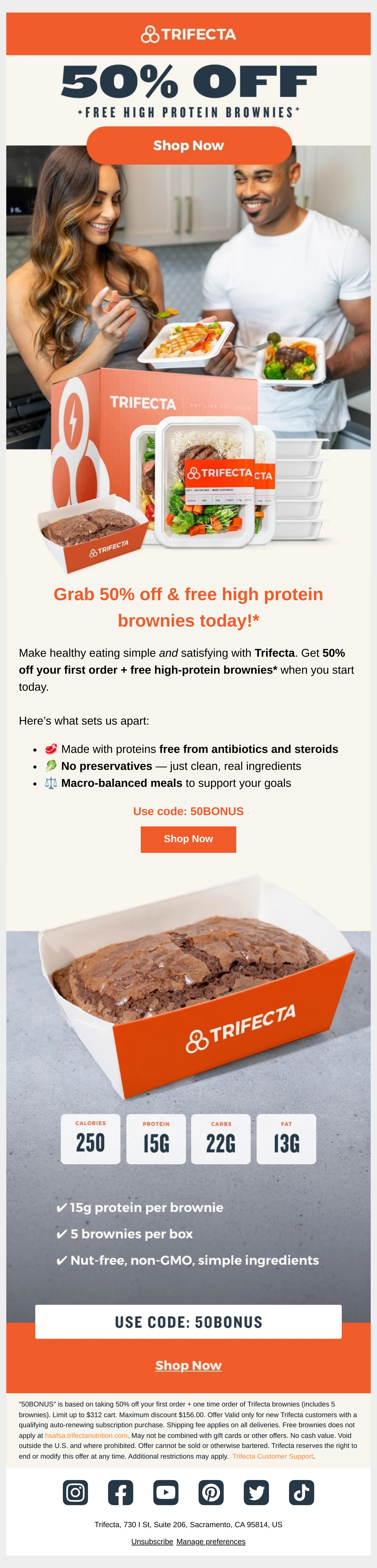Tap Shop Now below Use code: 50BONUS
Screen dimensions: 377x1568
click(x=188, y=839)
